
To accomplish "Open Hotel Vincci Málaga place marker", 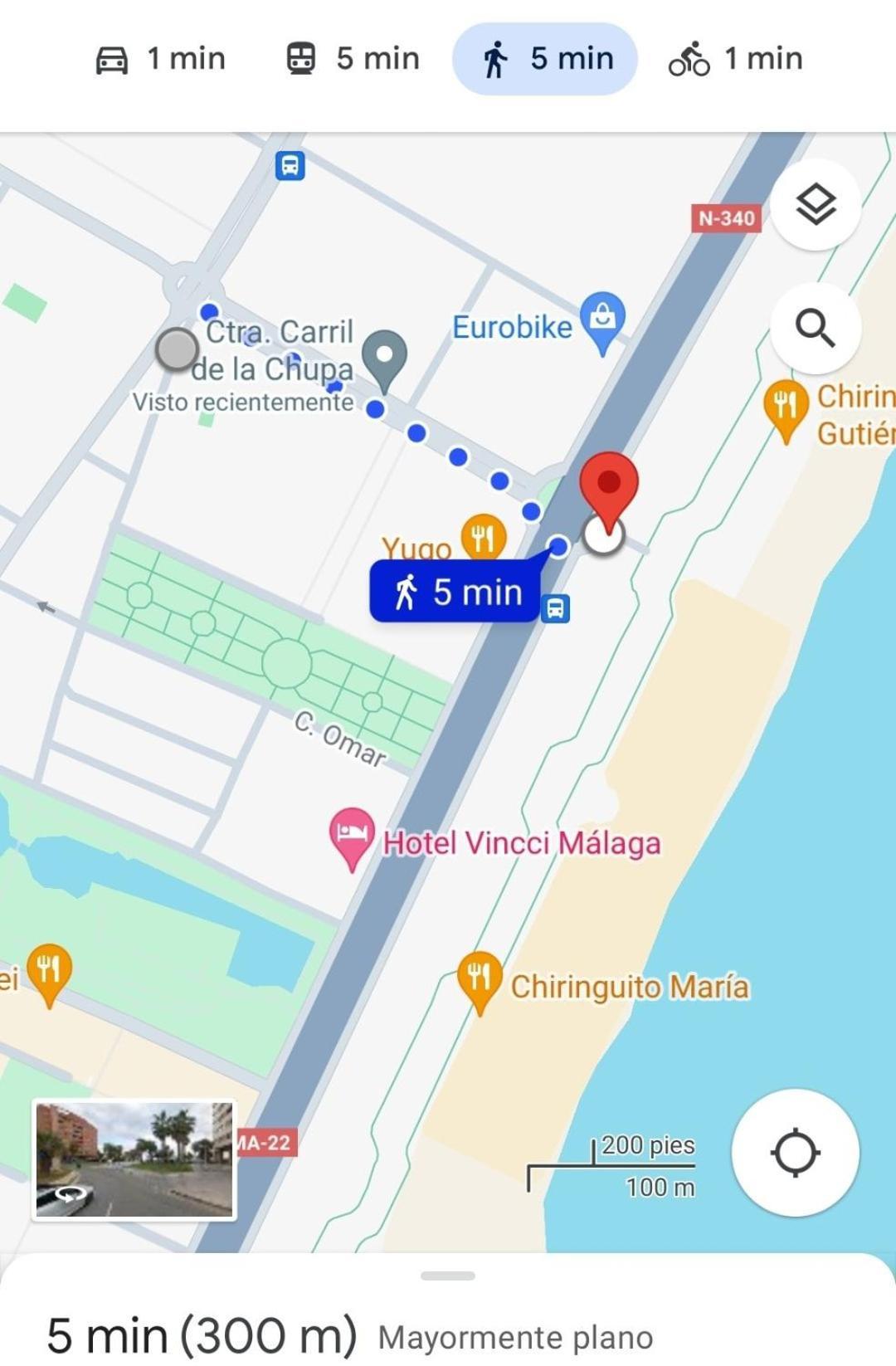I will (352, 837).
